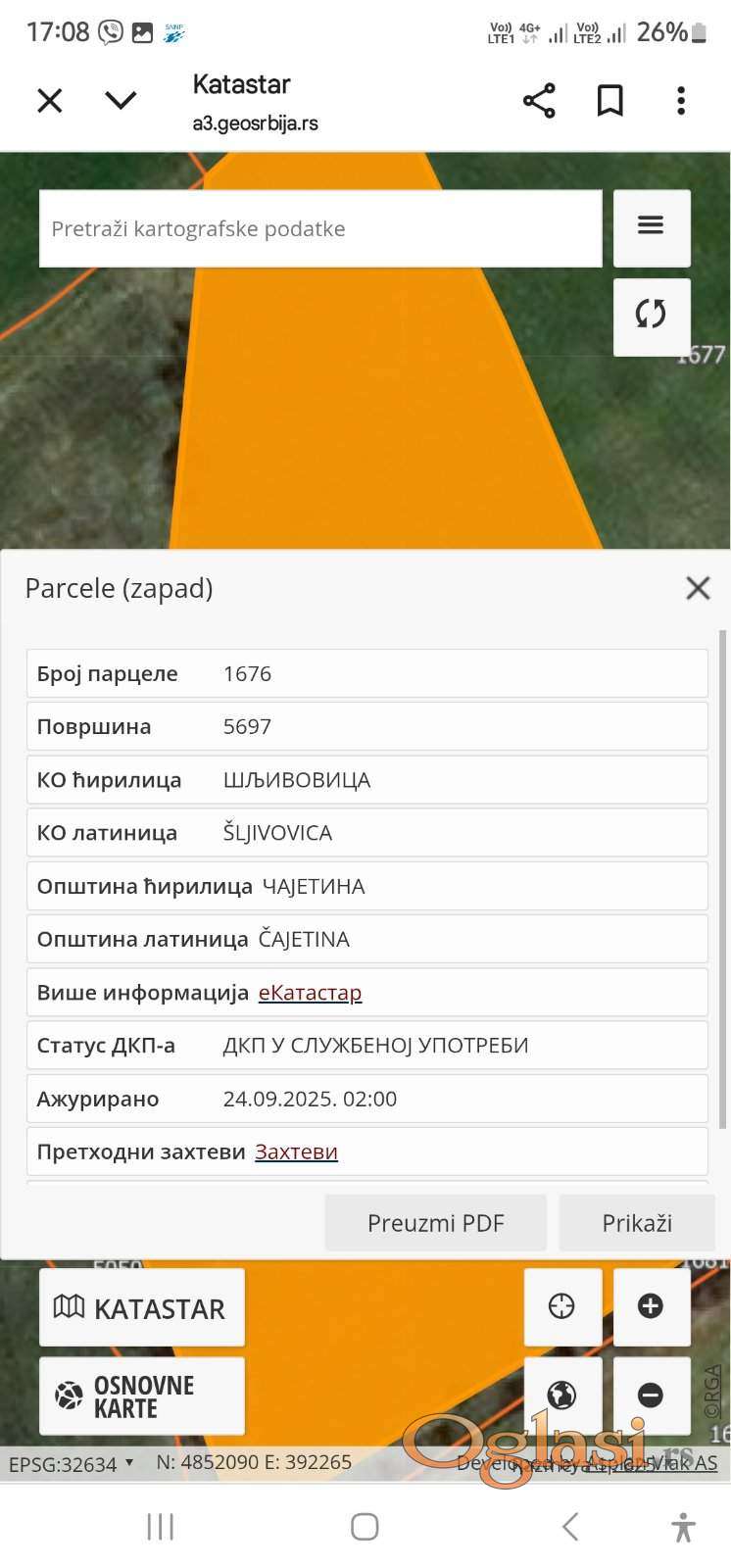
Task: Refresh the map with the reload icon
Action: [652, 316]
